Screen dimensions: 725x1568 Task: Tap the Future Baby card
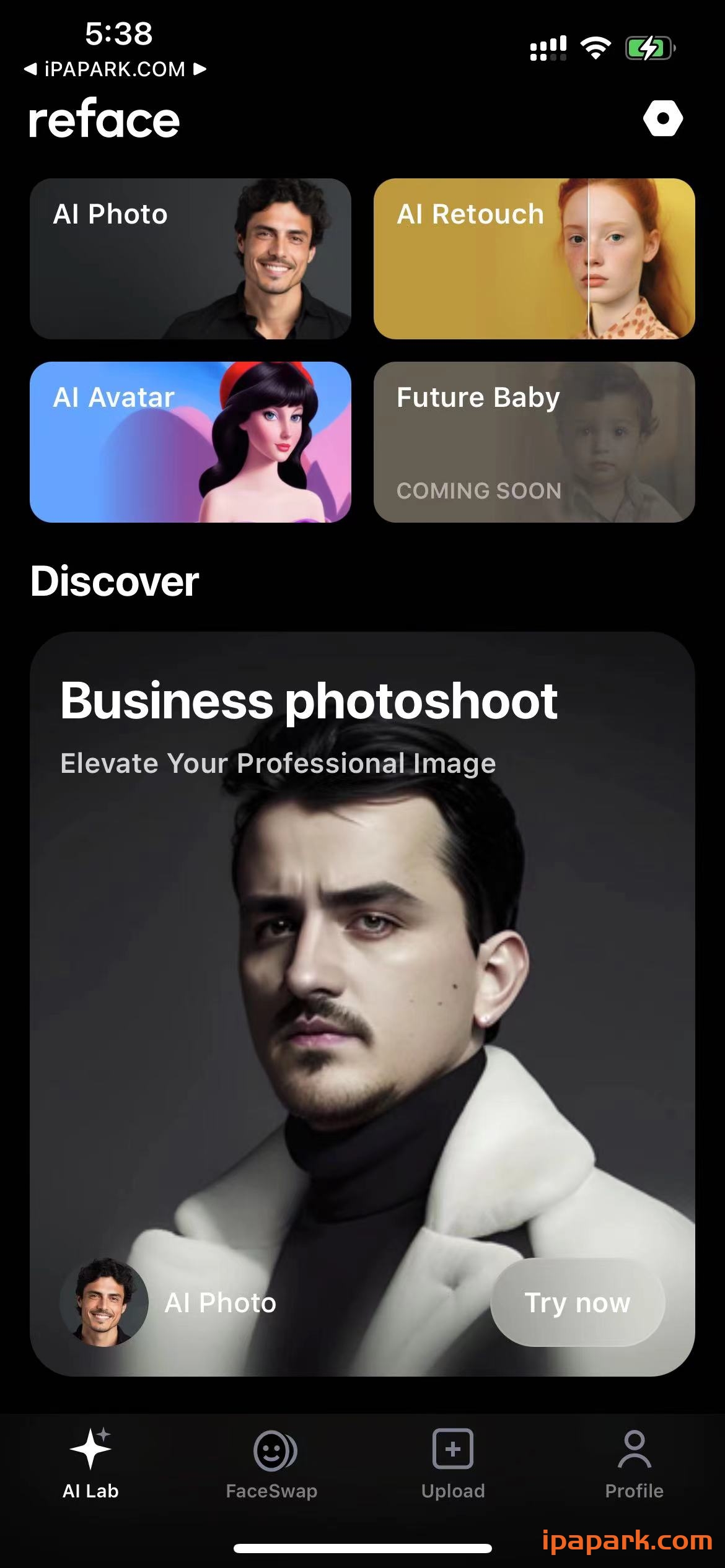point(534,442)
